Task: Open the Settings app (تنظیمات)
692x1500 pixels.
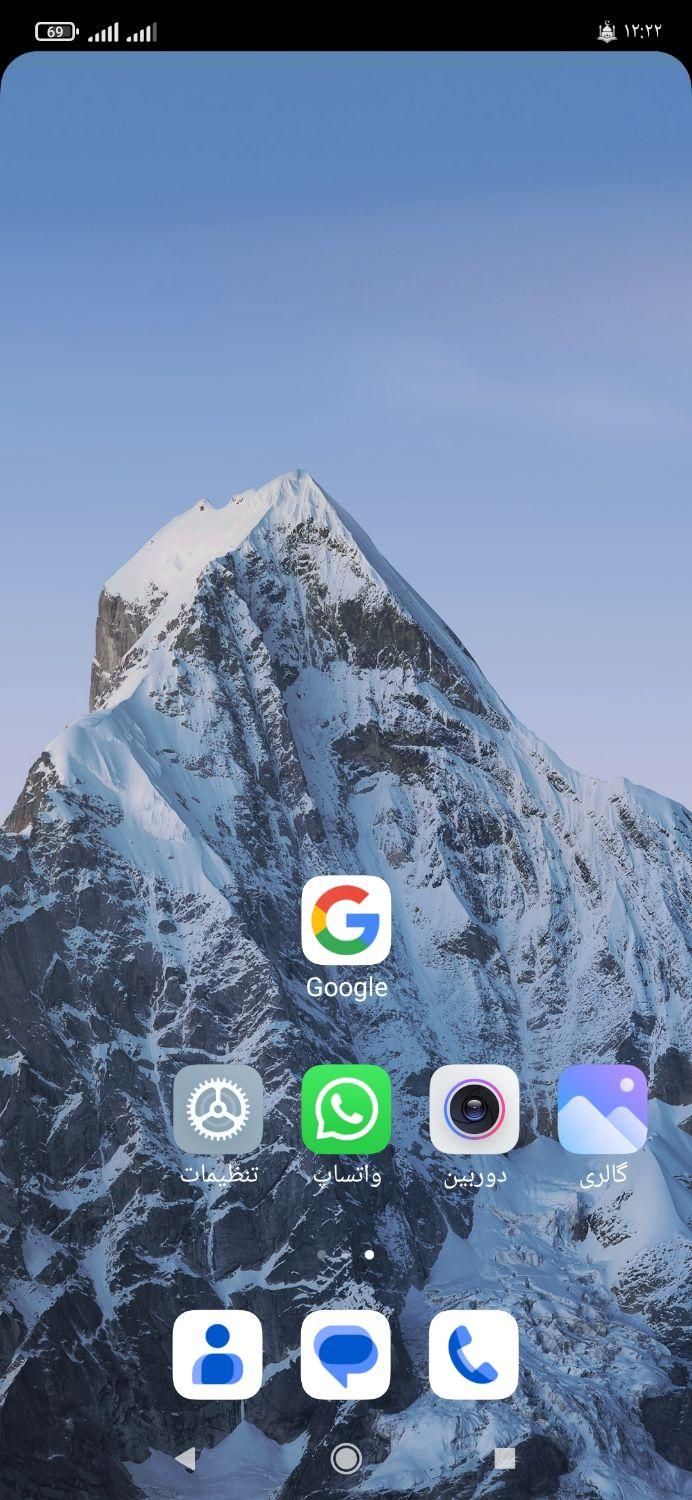Action: tap(218, 1109)
